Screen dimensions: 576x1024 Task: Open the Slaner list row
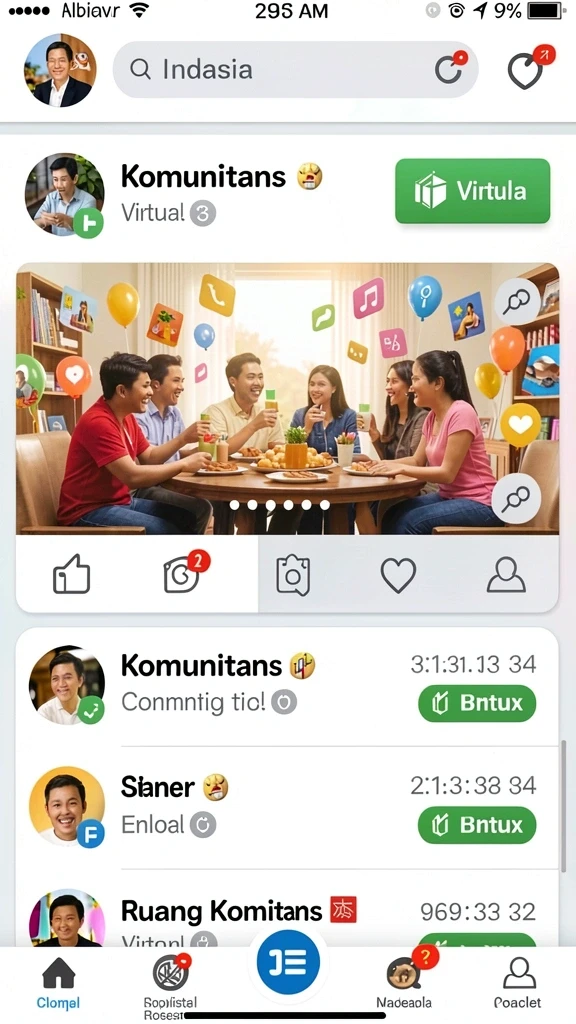[x=287, y=807]
